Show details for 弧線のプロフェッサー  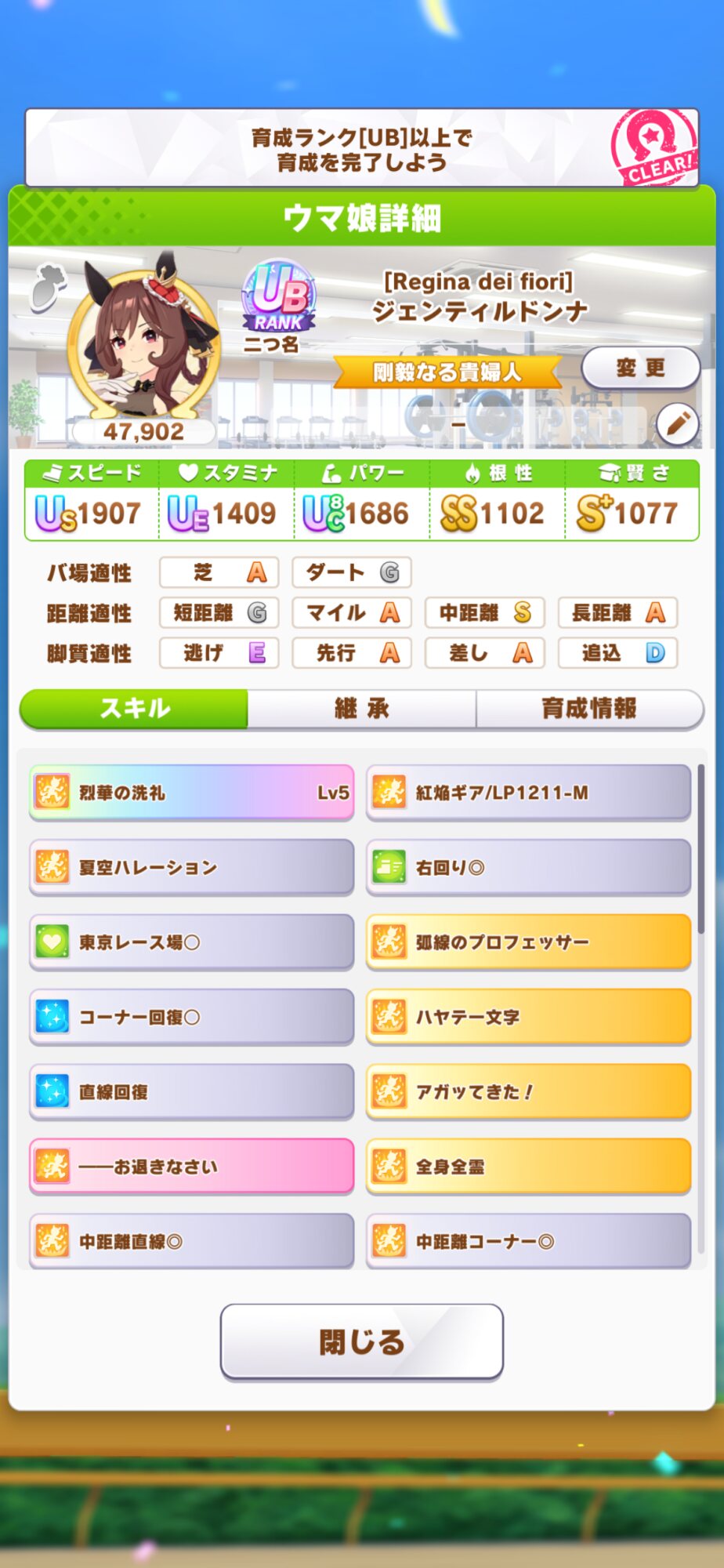tap(528, 942)
